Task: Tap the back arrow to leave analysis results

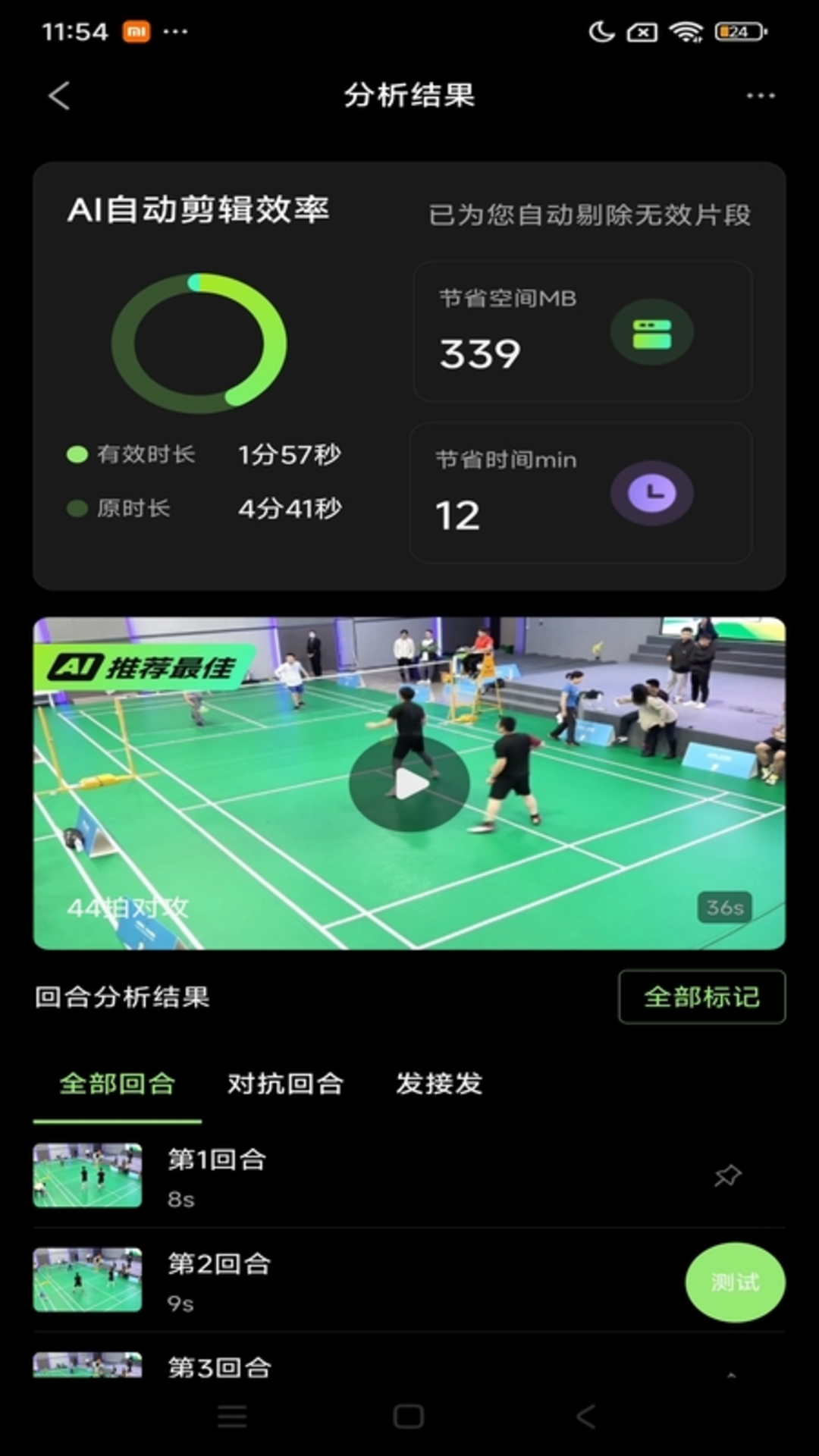Action: [58, 96]
